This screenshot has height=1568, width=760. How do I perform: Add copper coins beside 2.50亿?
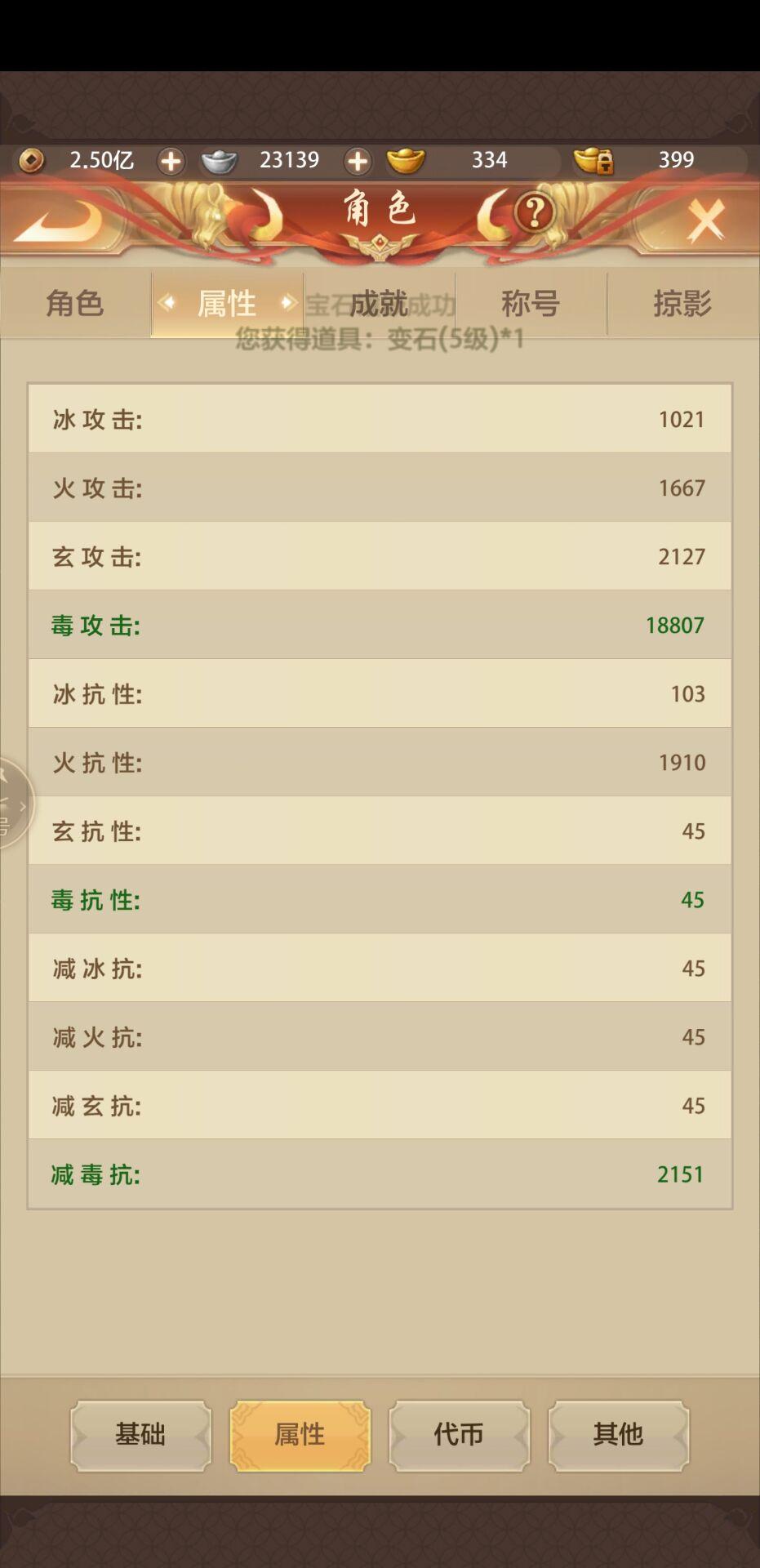(x=171, y=161)
